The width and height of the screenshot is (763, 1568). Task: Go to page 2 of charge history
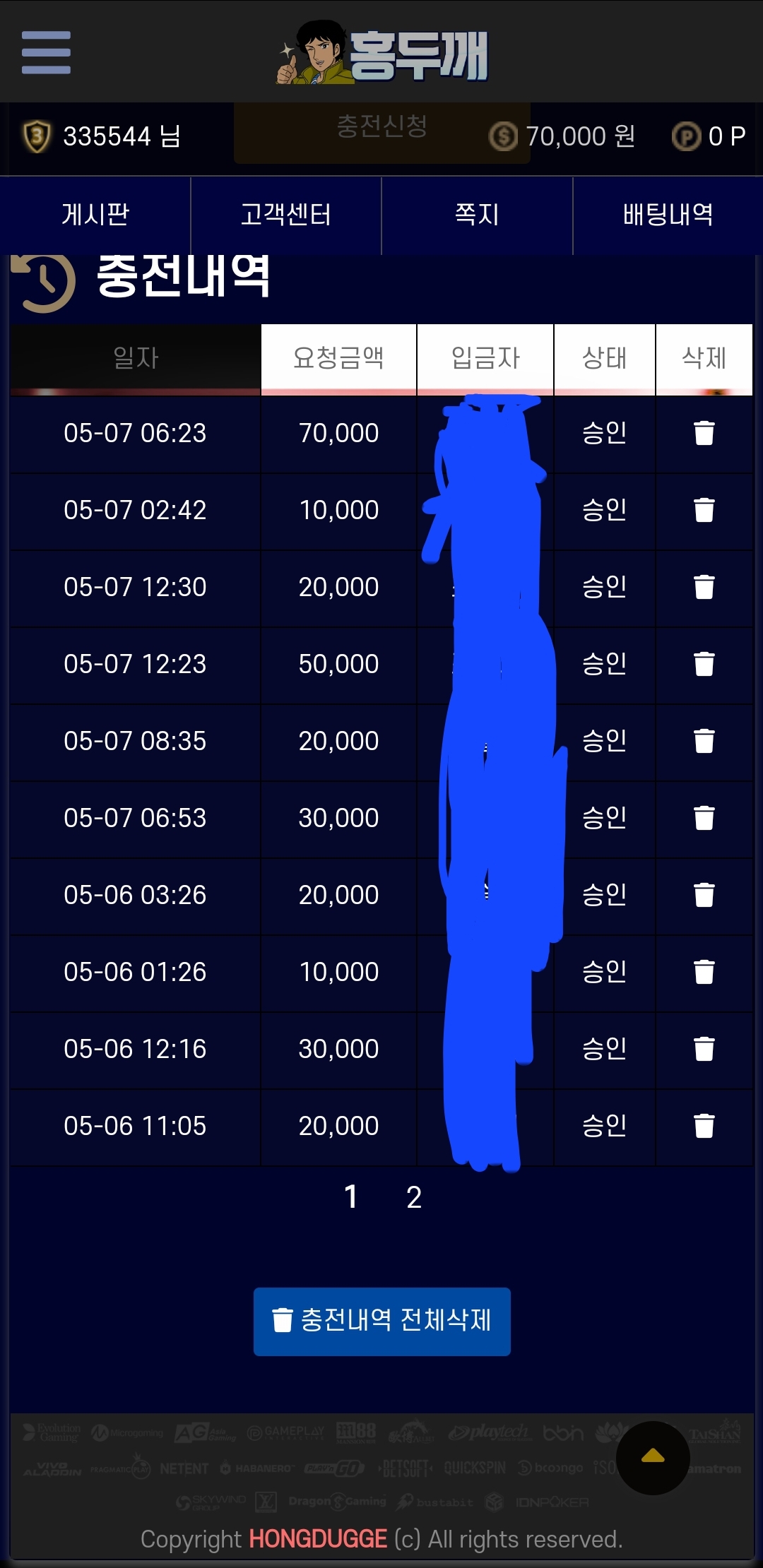tap(414, 1198)
